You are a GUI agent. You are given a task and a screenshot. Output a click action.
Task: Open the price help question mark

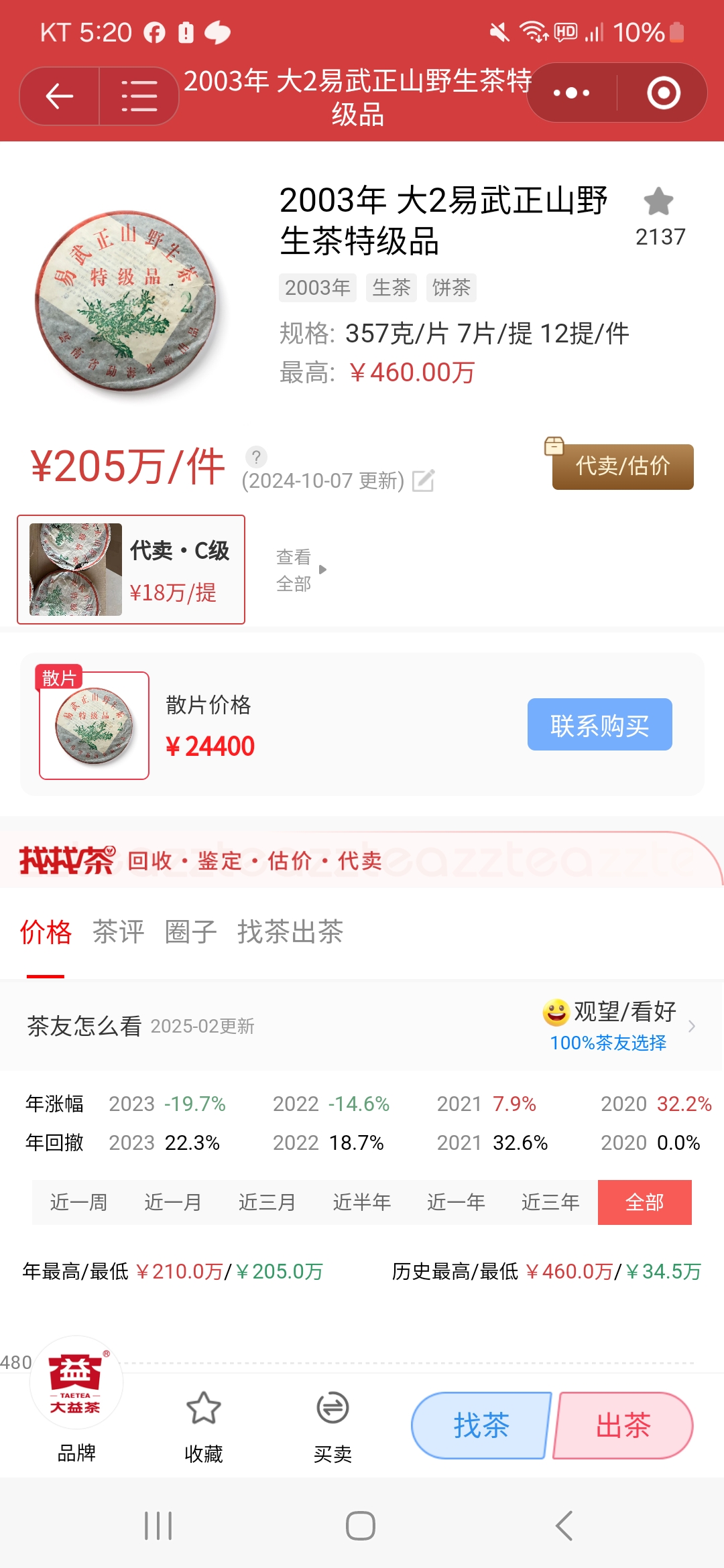[256, 457]
